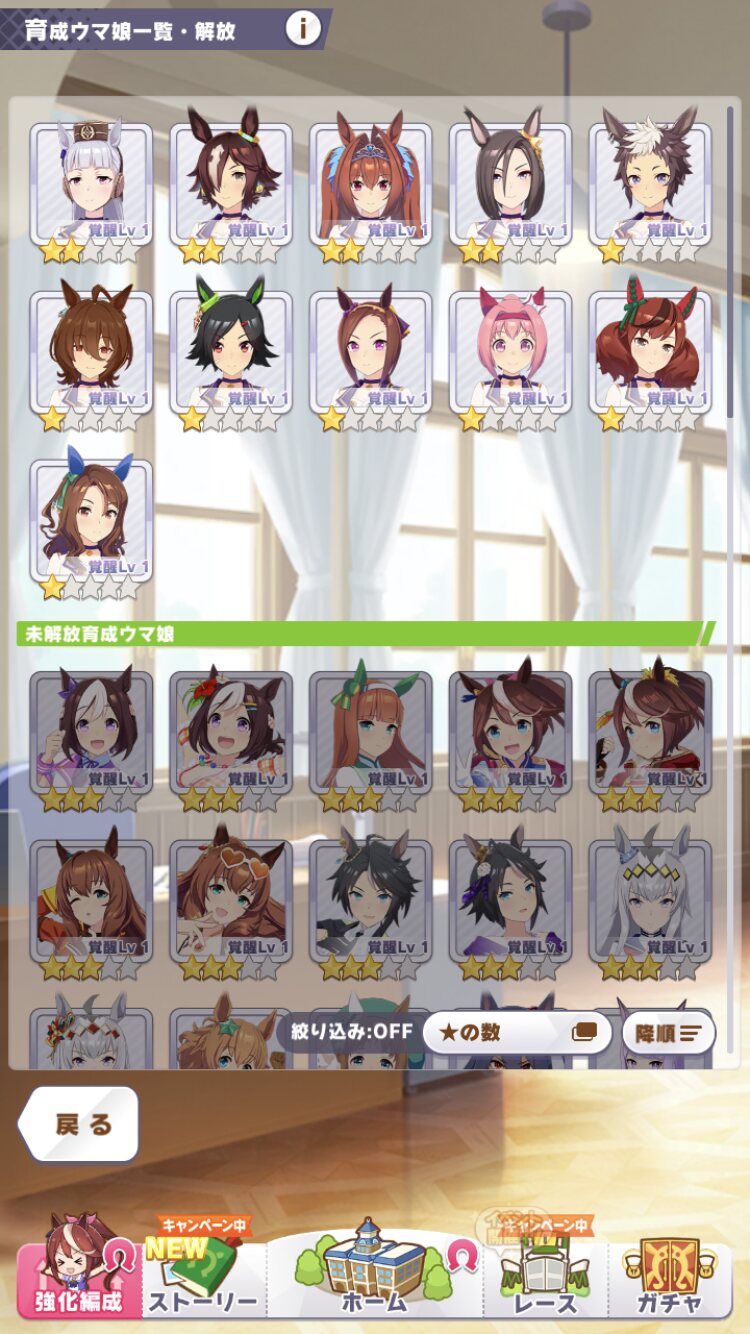The width and height of the screenshot is (750, 1334).
Task: Select the girl with blue ears and green ribbon
Action: coord(91,520)
